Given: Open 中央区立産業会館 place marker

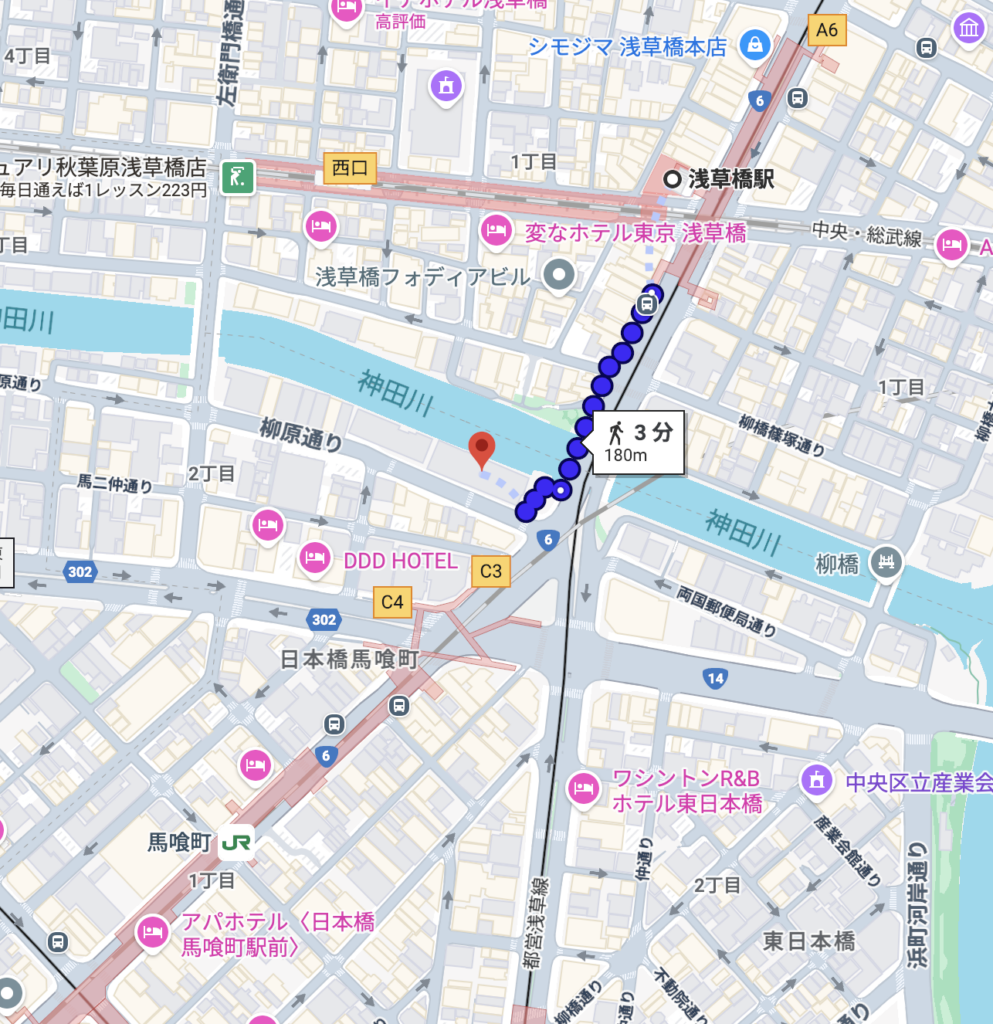Looking at the screenshot, I should point(817,777).
